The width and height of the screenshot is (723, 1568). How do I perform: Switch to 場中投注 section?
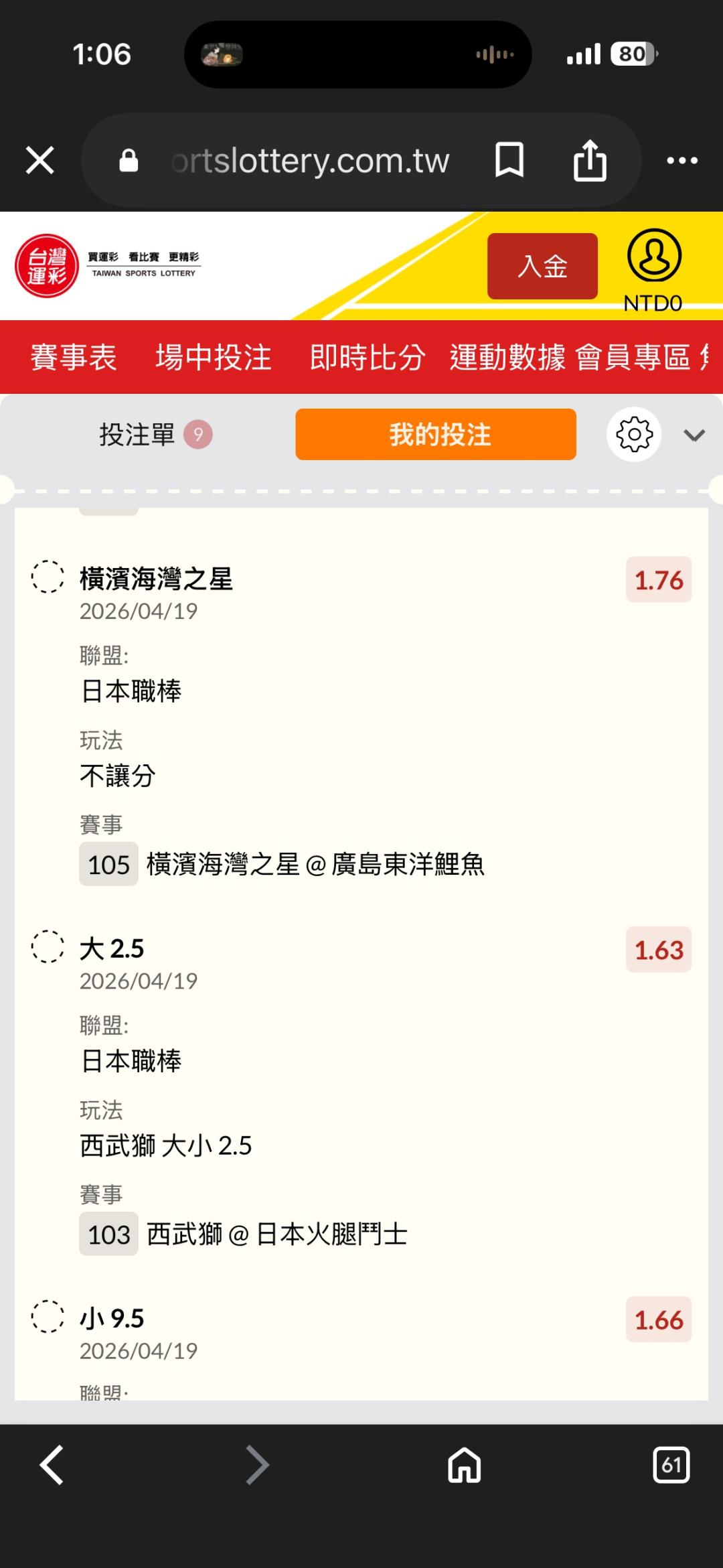pos(213,357)
